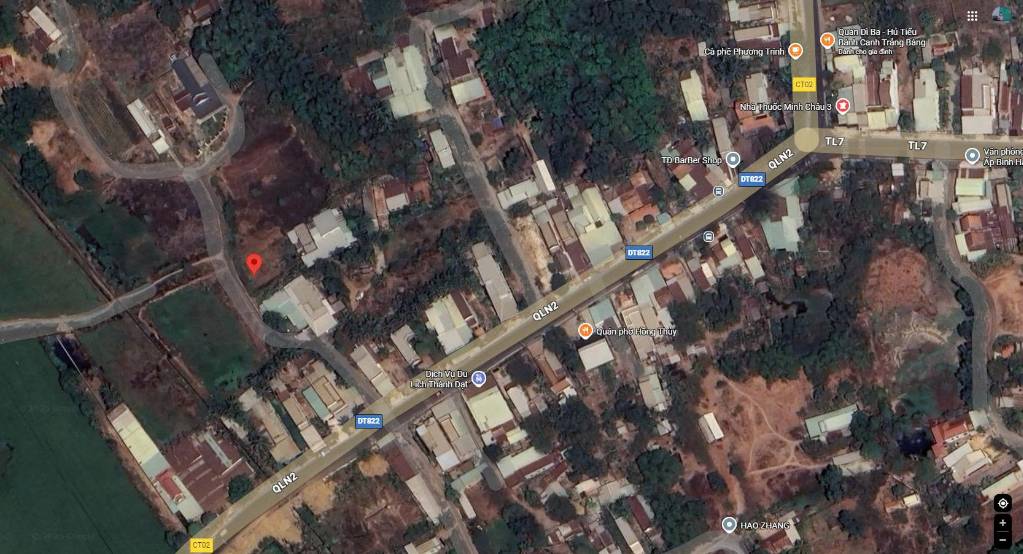Open TD BarBer Shop marker
Screen dimensions: 1023x554
(x=733, y=159)
